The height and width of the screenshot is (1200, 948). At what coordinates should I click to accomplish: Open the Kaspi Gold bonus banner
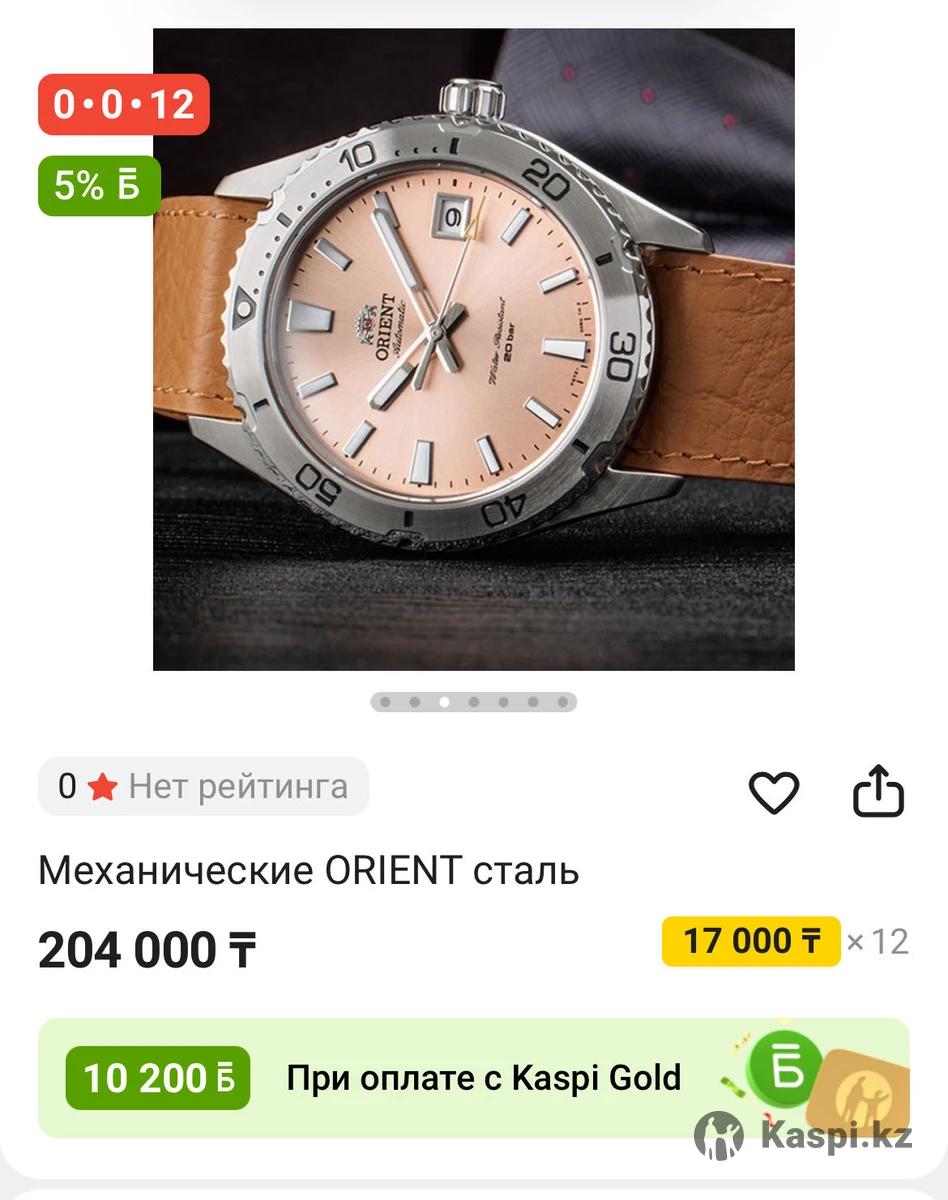pos(473,1078)
